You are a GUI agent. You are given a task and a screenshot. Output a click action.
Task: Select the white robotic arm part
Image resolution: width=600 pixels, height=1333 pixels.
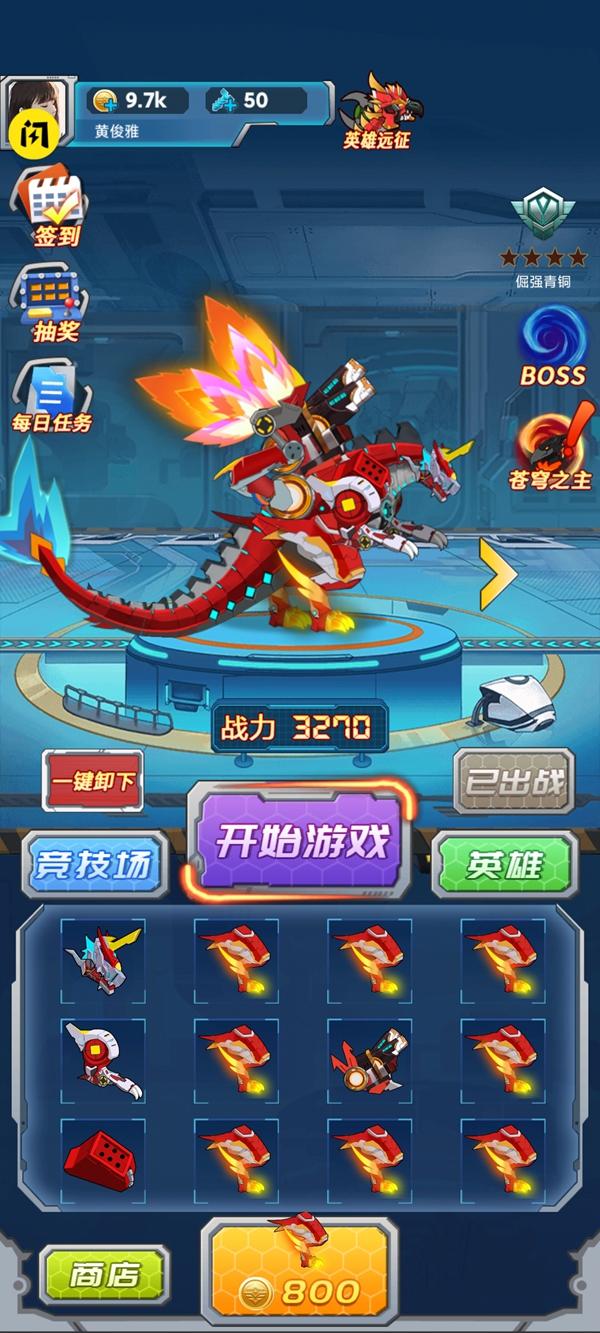tap(103, 1060)
